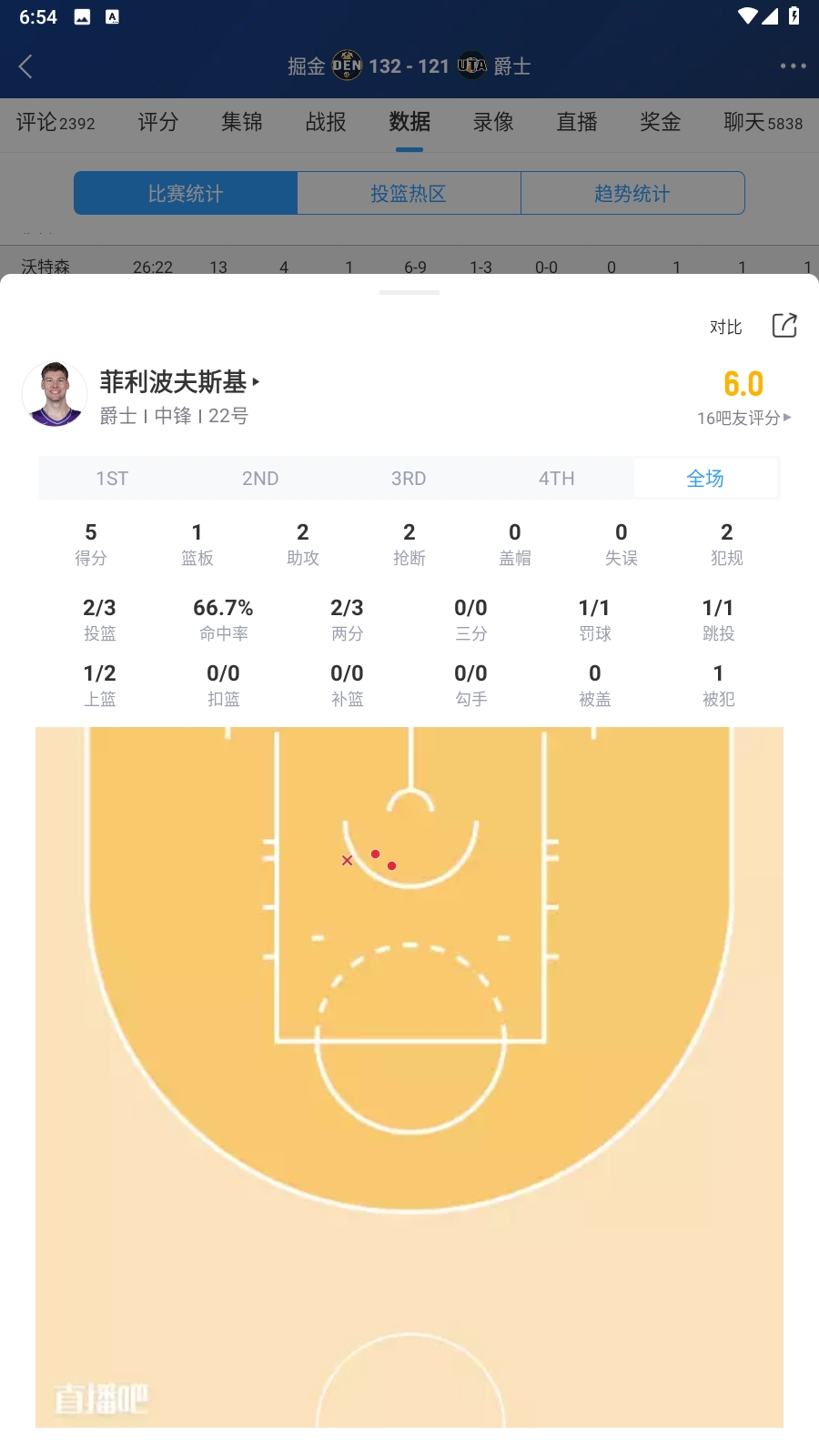Open the 评论 comments tab
This screenshot has height=1456, width=819.
[56, 122]
